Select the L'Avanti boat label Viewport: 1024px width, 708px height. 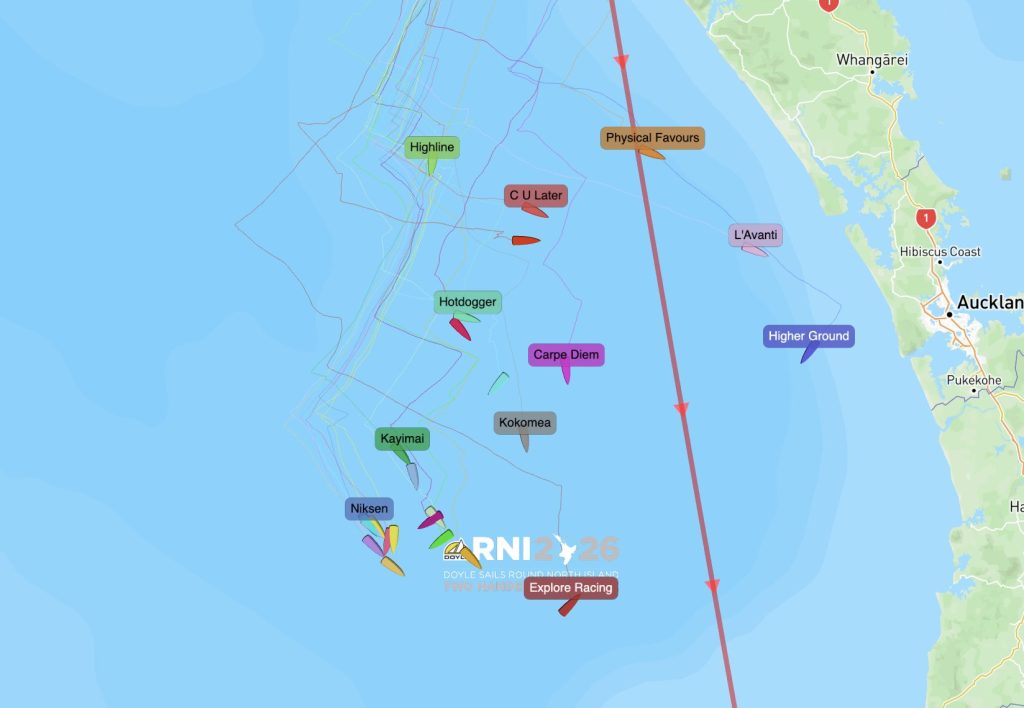click(x=755, y=236)
